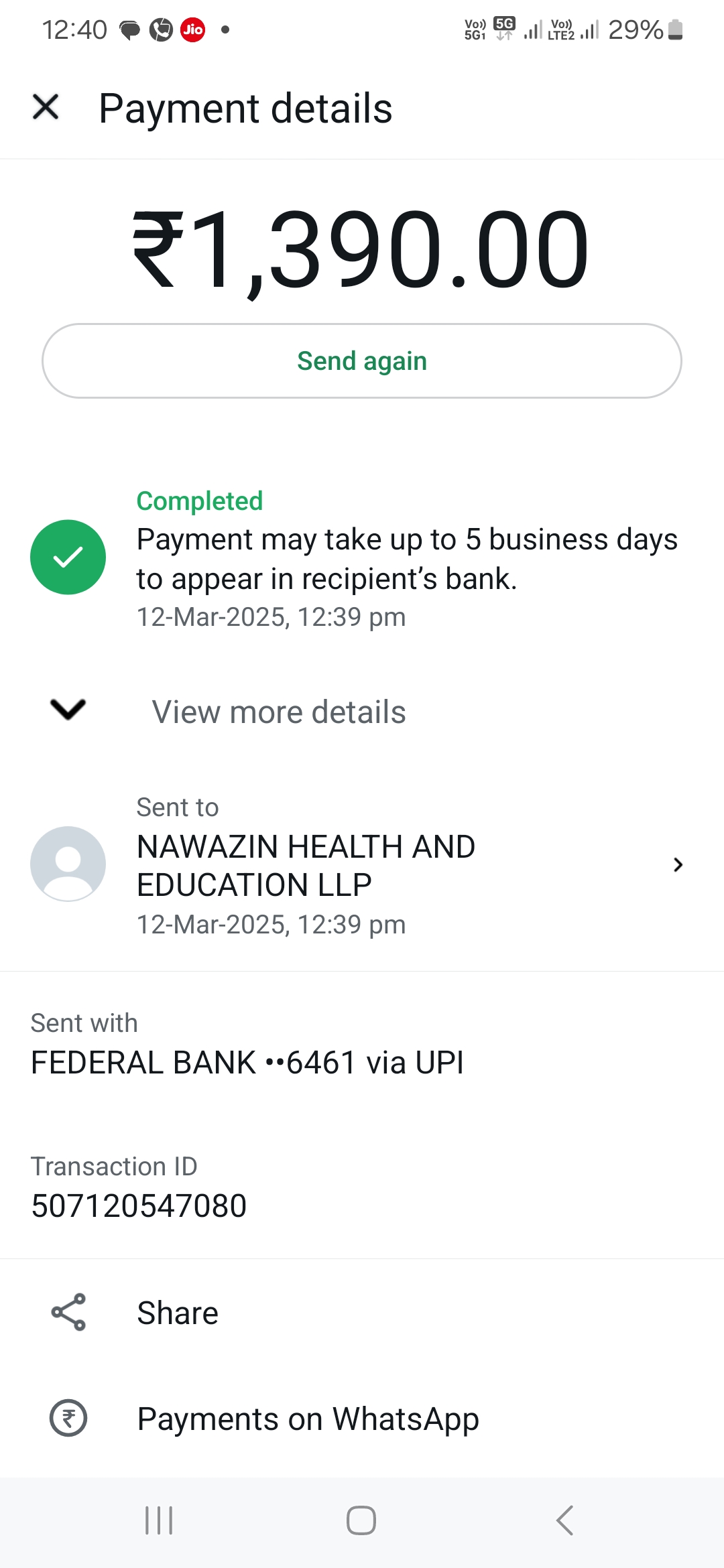Tap the Send again button
This screenshot has height=1568, width=724.
[362, 361]
